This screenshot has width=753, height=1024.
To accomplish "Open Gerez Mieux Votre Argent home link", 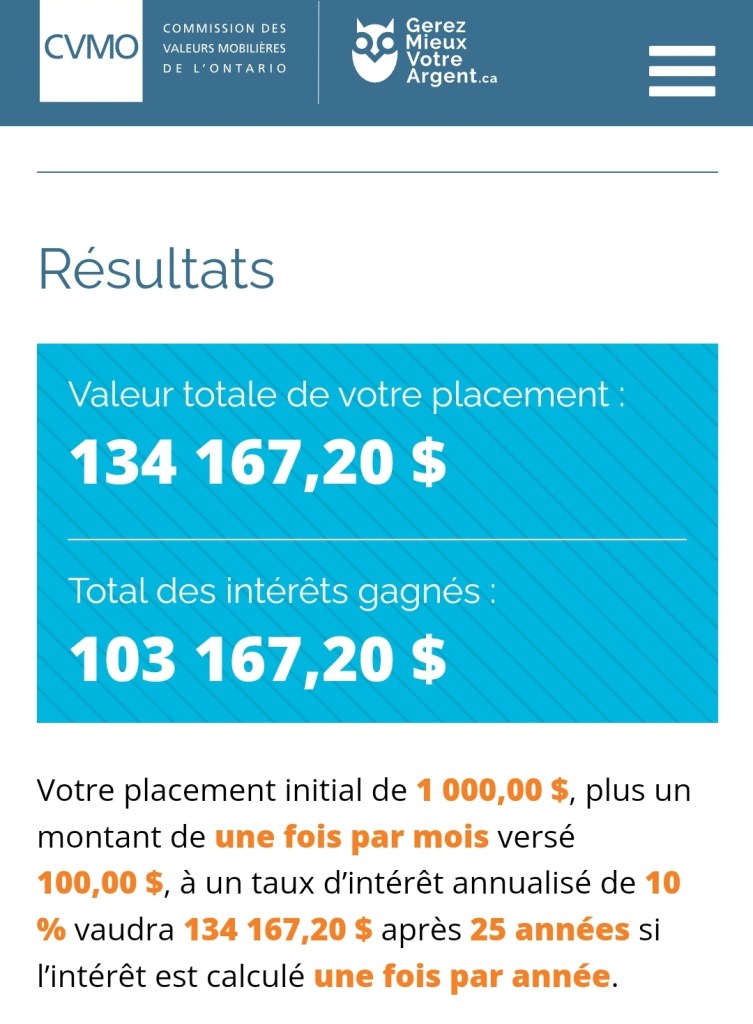I will point(424,51).
